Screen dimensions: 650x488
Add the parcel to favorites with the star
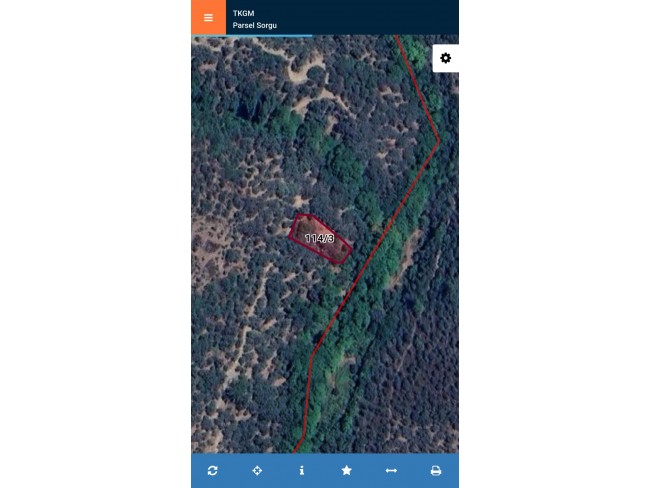coord(346,470)
